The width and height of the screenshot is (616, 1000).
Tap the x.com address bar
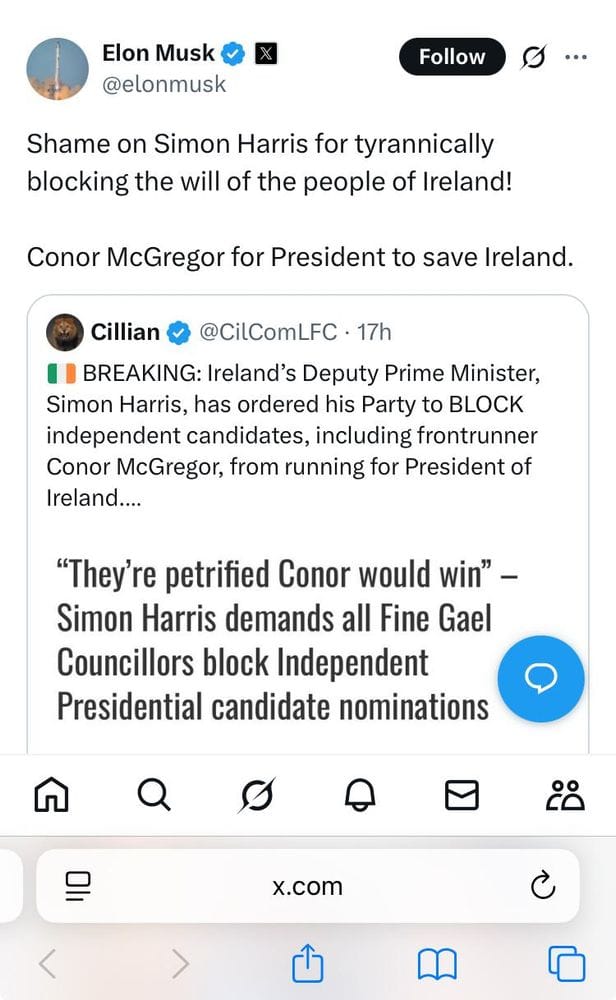307,886
